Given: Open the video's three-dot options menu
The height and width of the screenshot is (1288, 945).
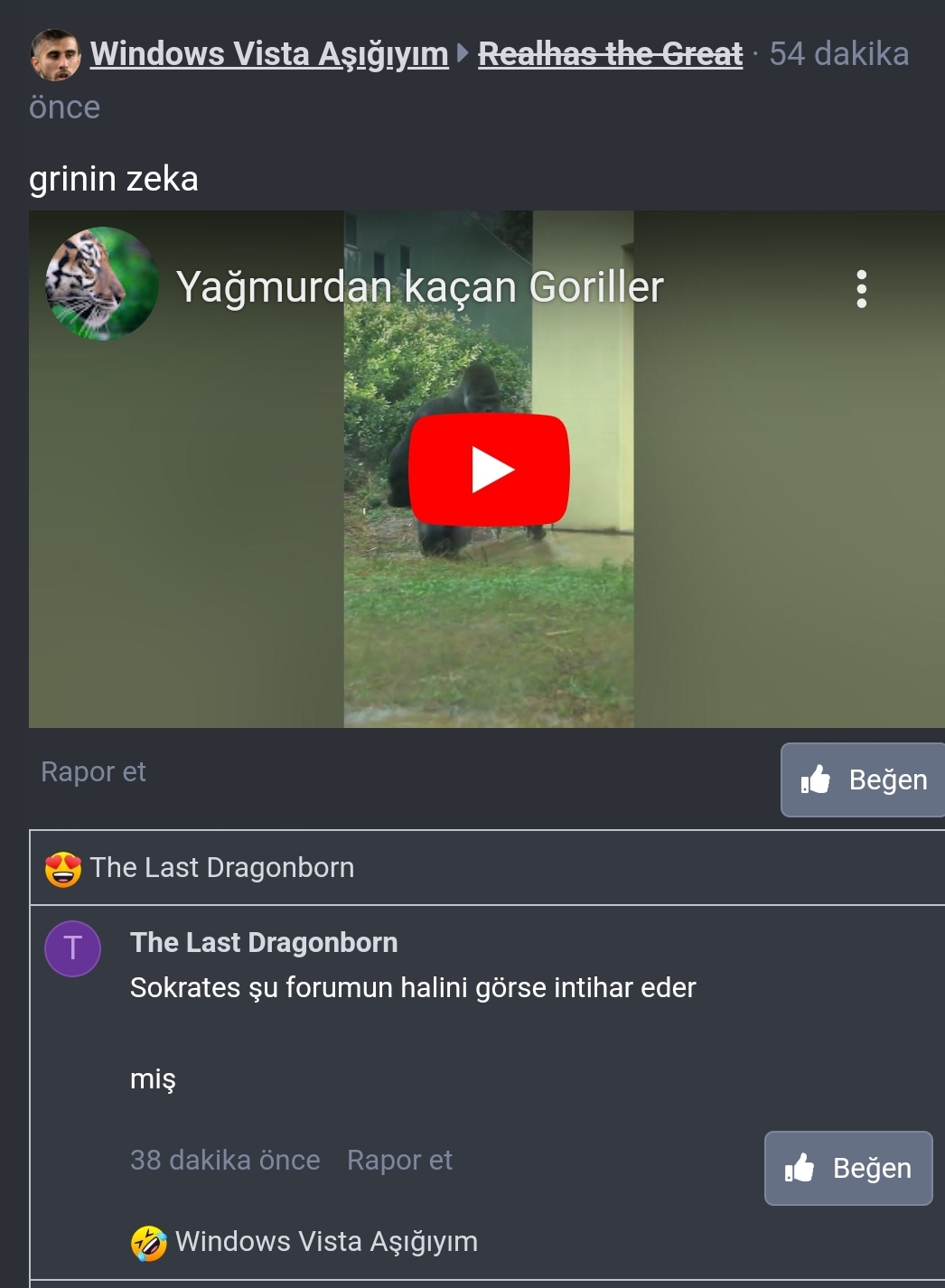Looking at the screenshot, I should click(x=861, y=289).
